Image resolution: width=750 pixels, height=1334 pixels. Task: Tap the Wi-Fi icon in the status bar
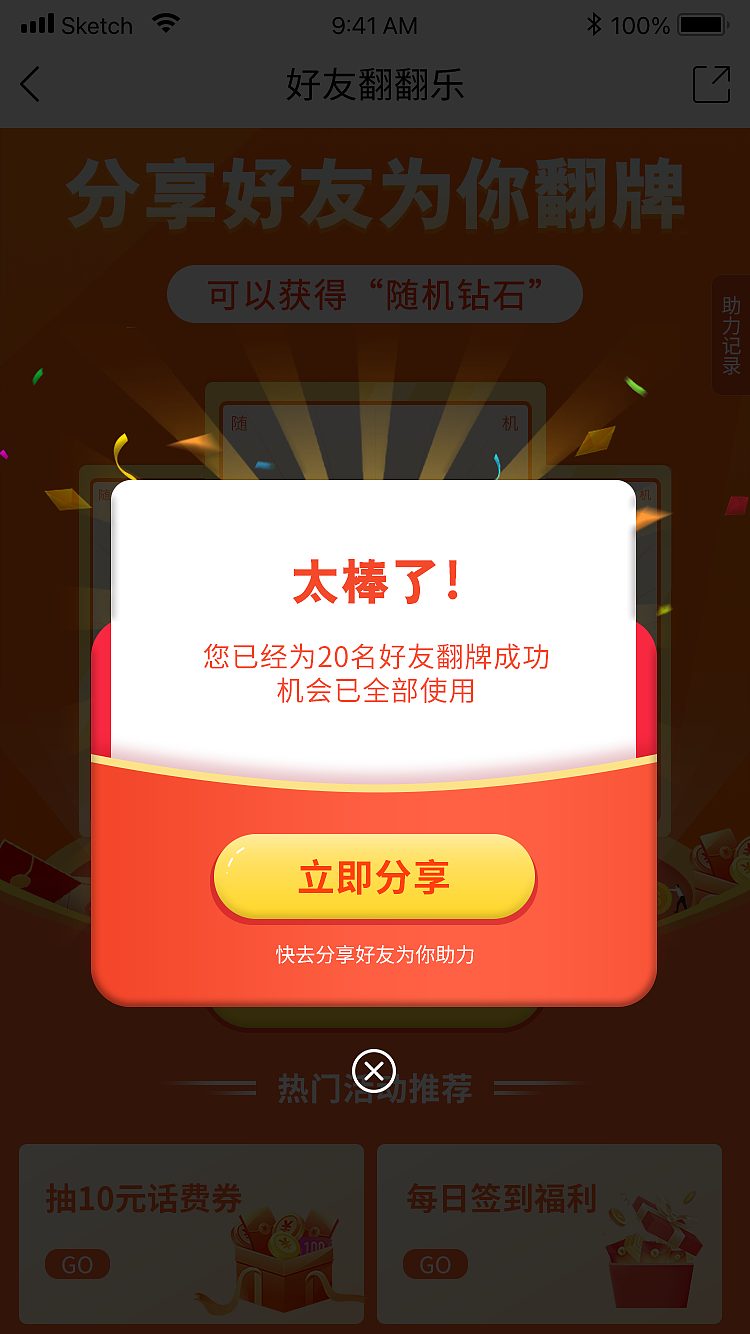tap(163, 24)
